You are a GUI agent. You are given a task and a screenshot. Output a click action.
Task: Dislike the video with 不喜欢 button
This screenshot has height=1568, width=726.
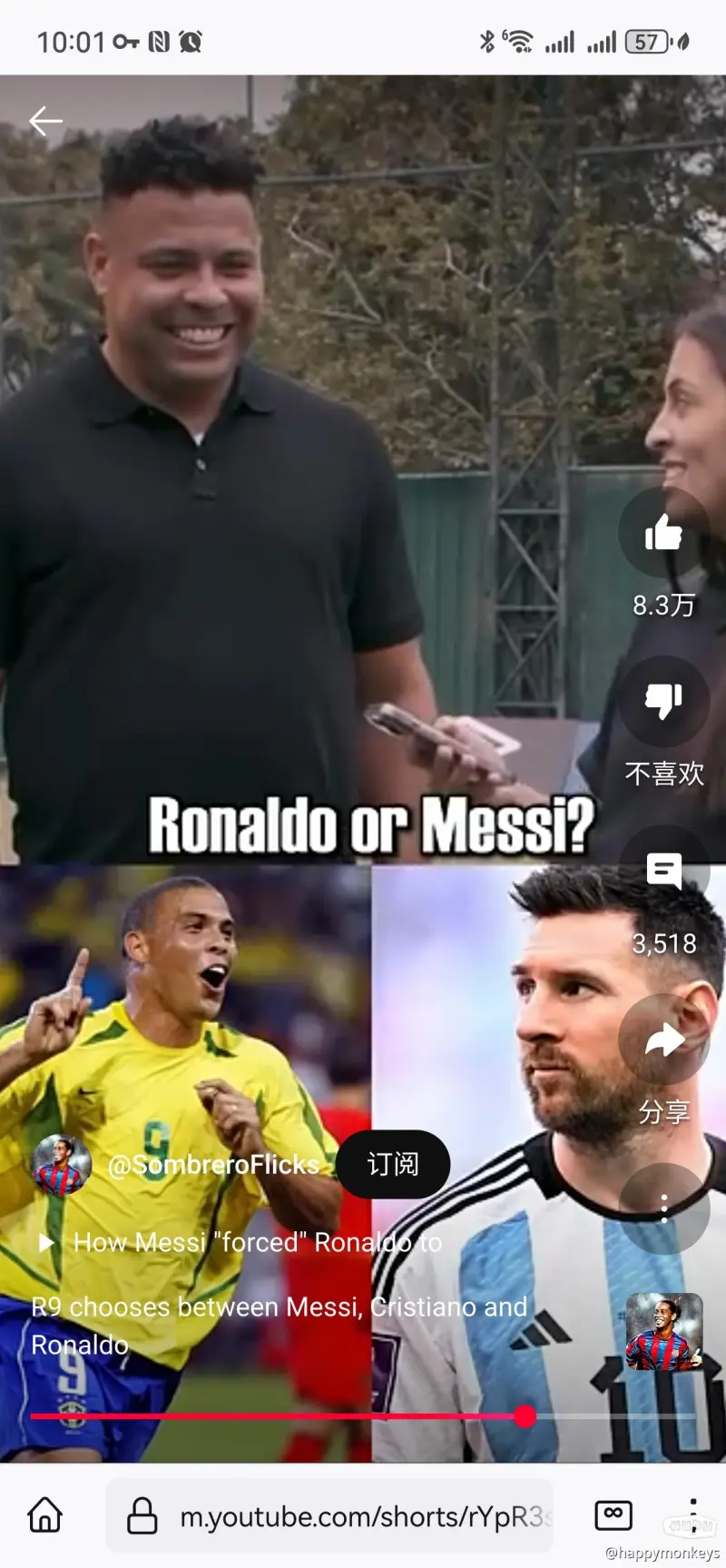(663, 702)
